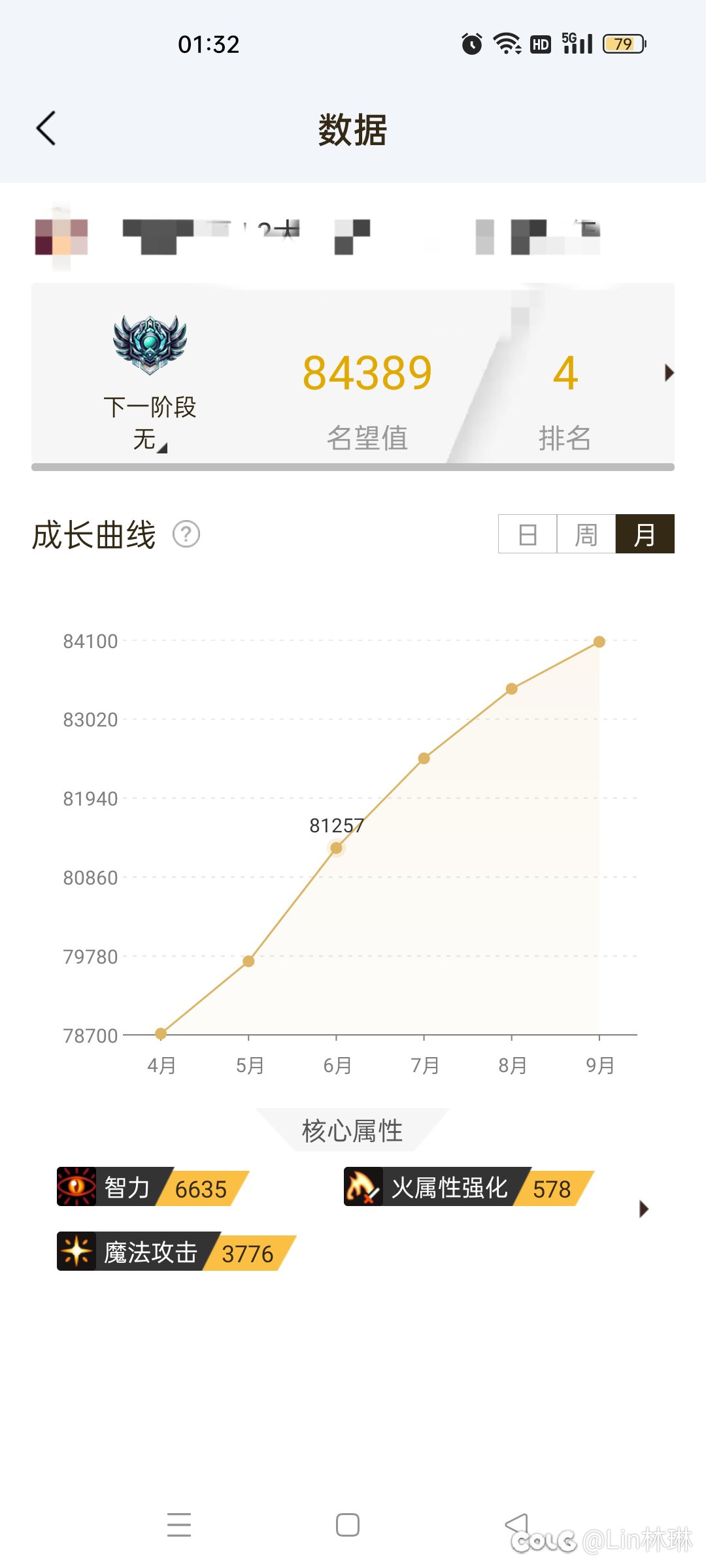
Task: Open the system recent apps menu
Action: (178, 1525)
